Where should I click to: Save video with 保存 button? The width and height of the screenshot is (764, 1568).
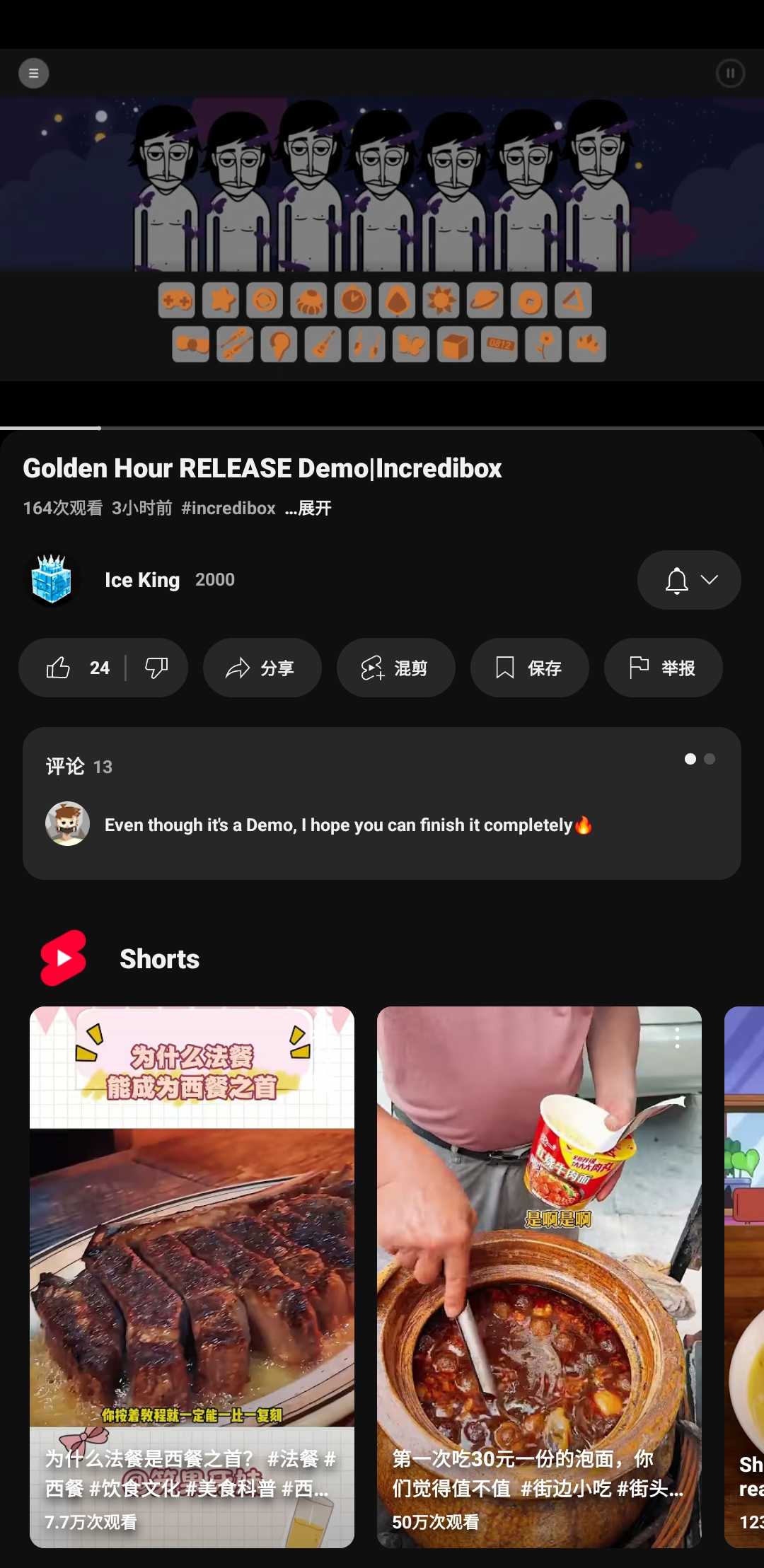pos(529,668)
